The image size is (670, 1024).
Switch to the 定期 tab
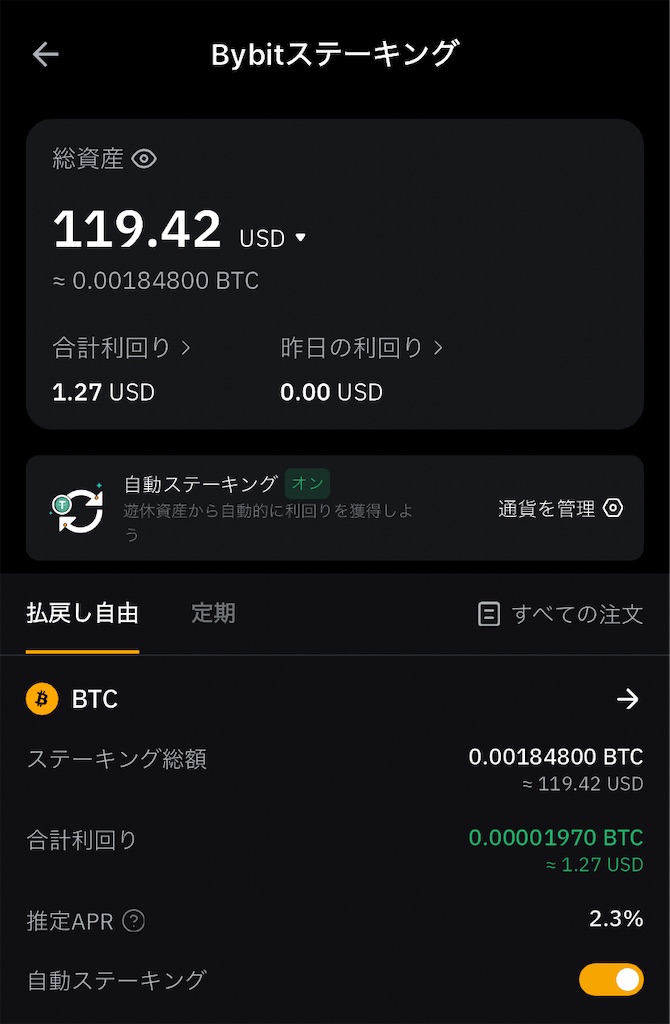213,614
